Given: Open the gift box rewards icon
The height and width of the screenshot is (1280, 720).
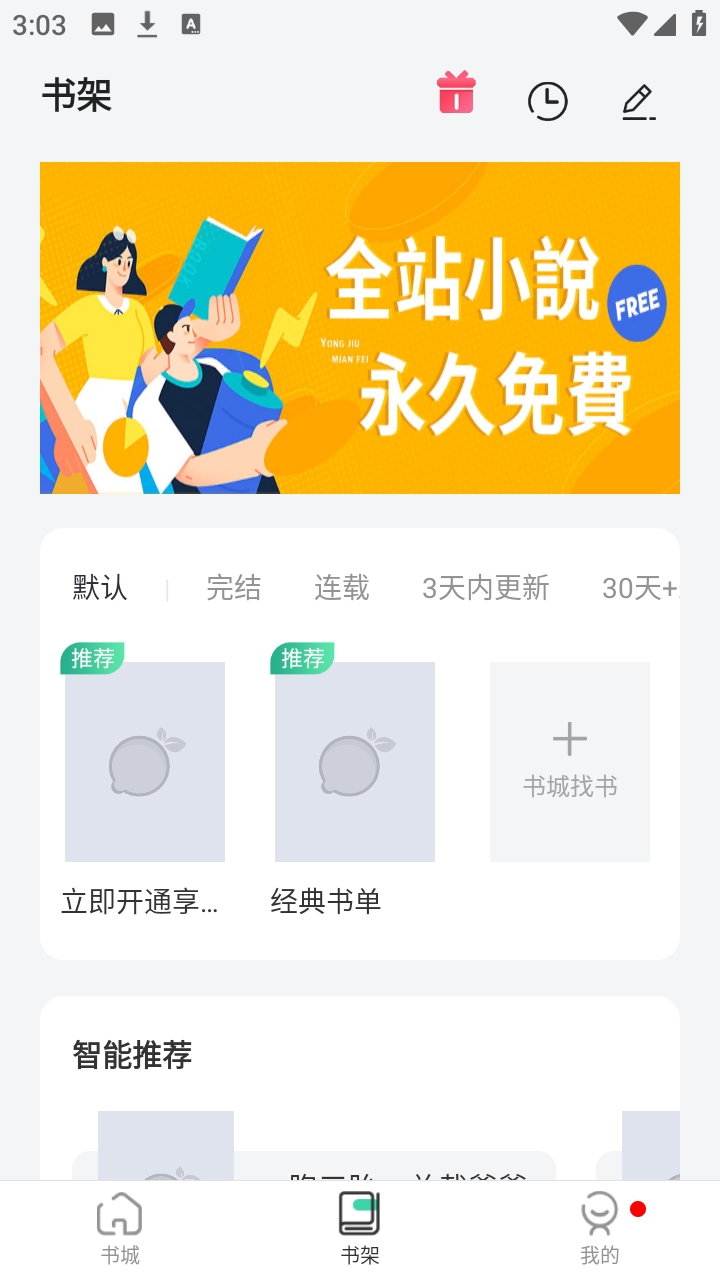Looking at the screenshot, I should coord(456,95).
